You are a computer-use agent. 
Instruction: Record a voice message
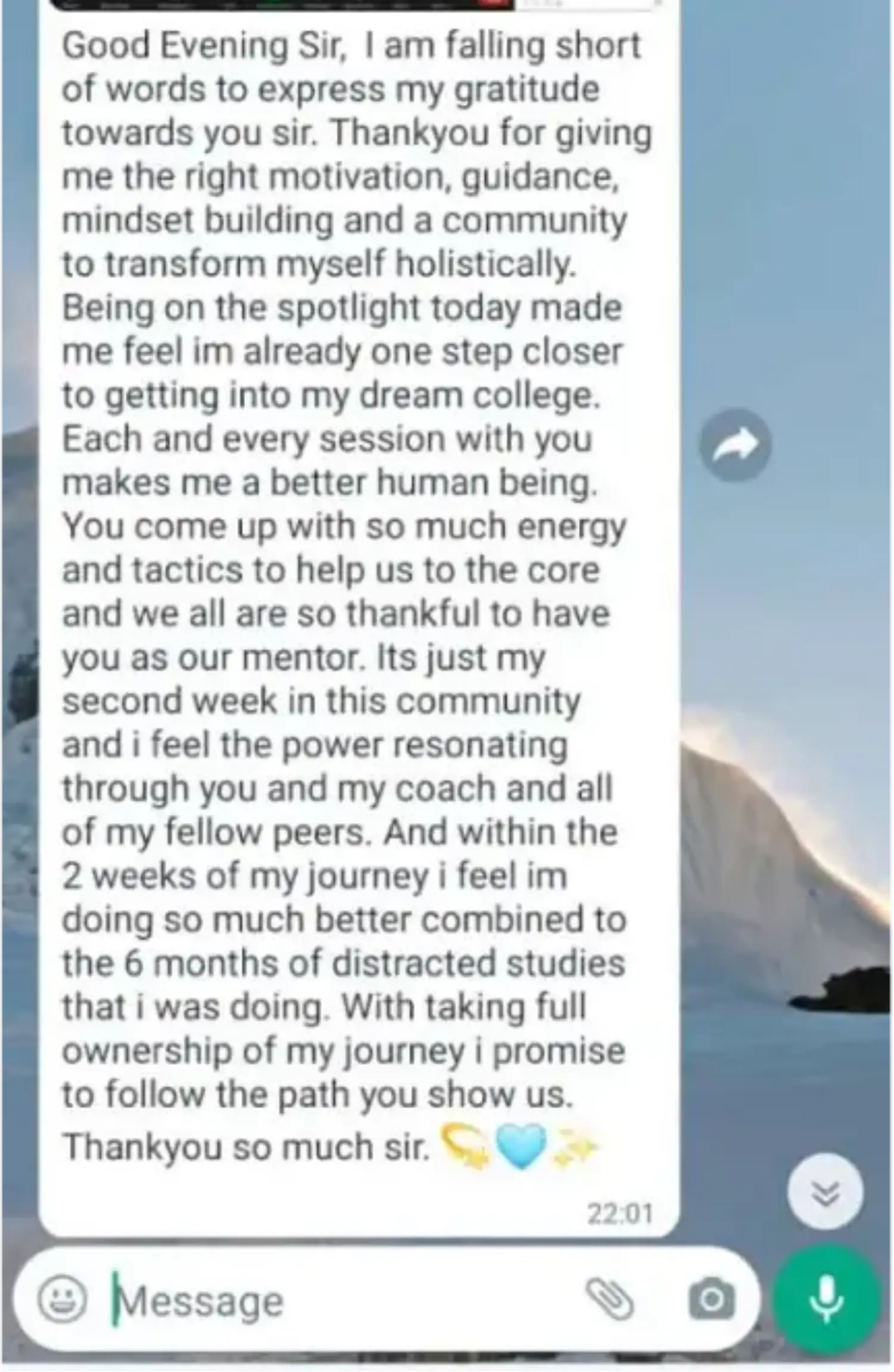827,1300
